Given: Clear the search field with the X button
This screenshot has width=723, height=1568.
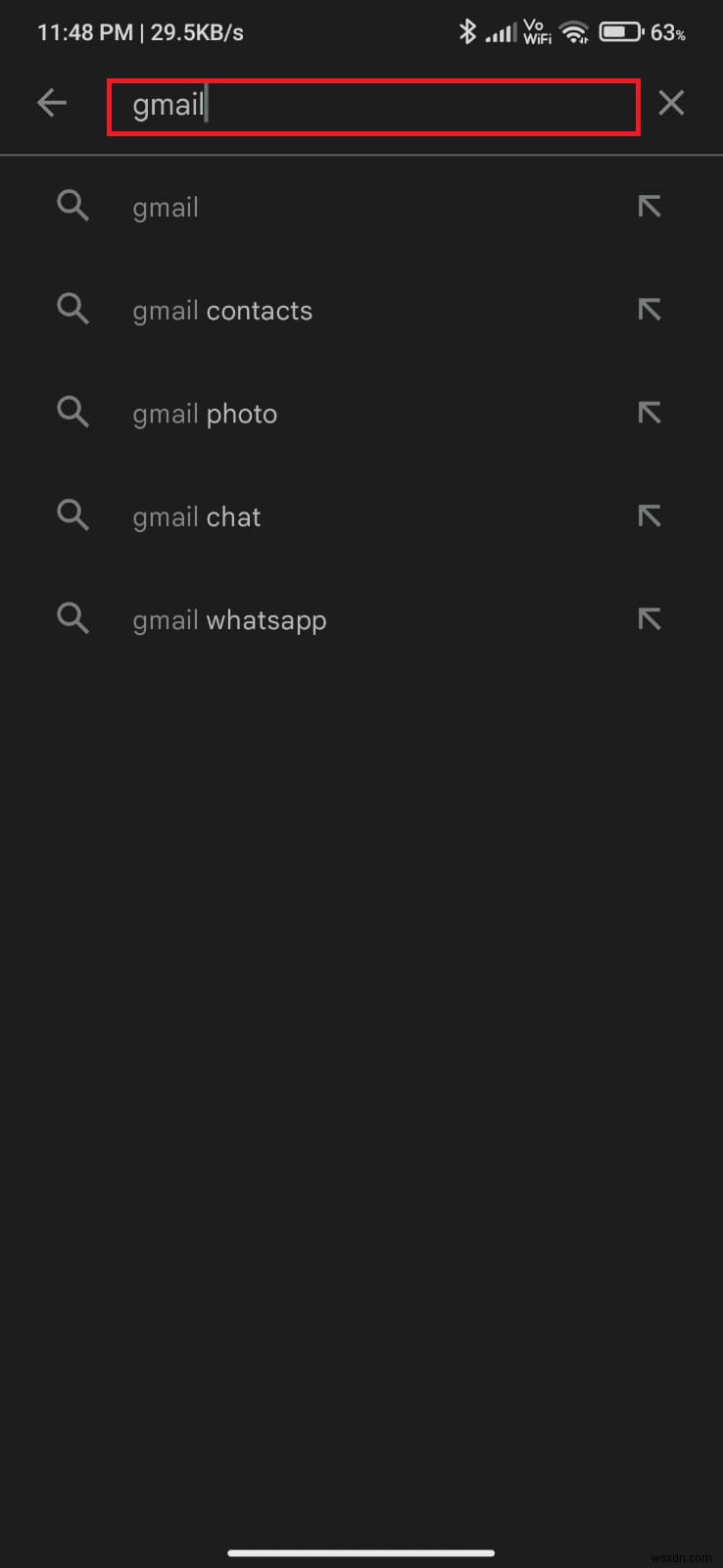Looking at the screenshot, I should click(670, 102).
